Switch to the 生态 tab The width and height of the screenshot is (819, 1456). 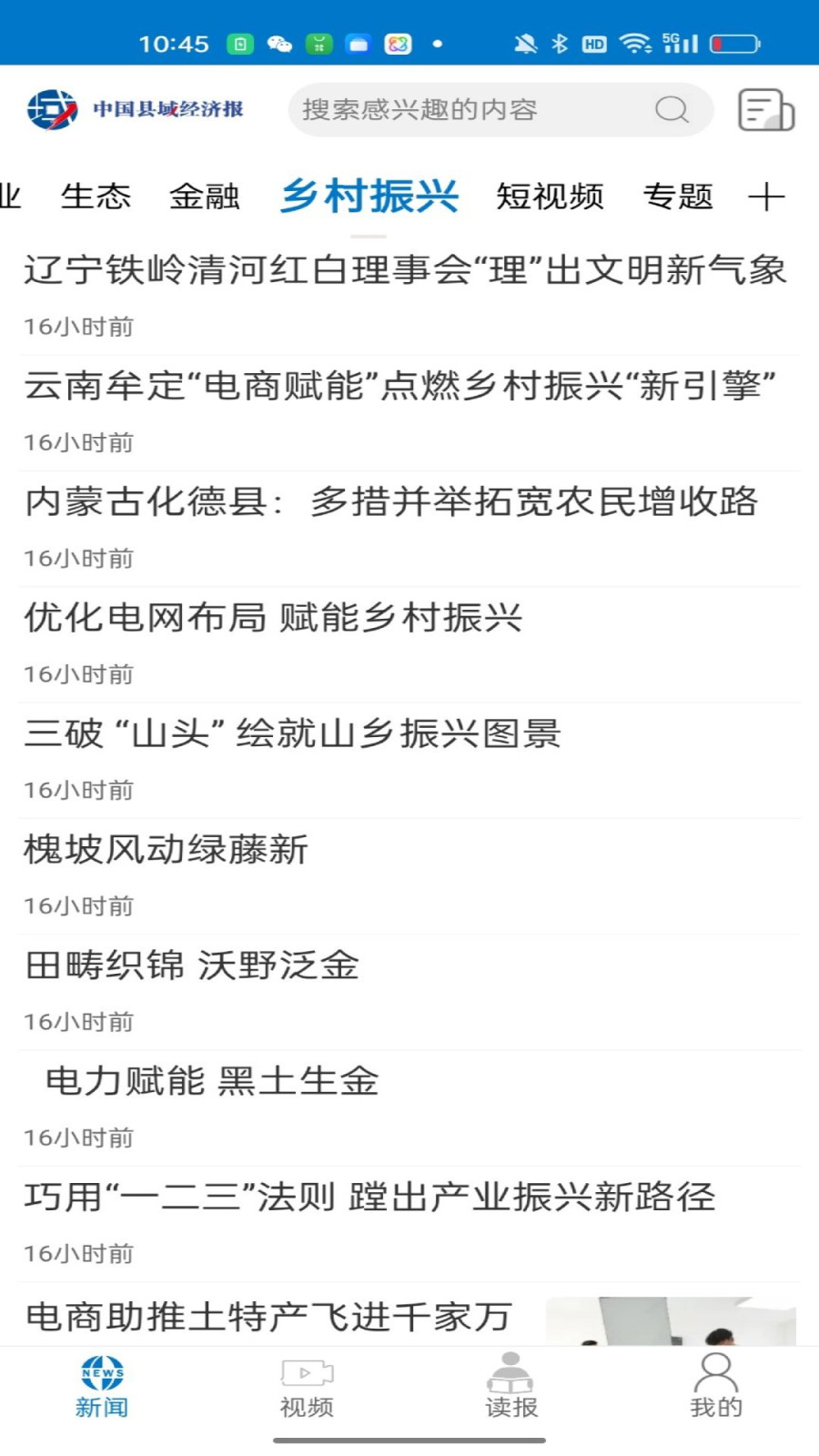(96, 197)
